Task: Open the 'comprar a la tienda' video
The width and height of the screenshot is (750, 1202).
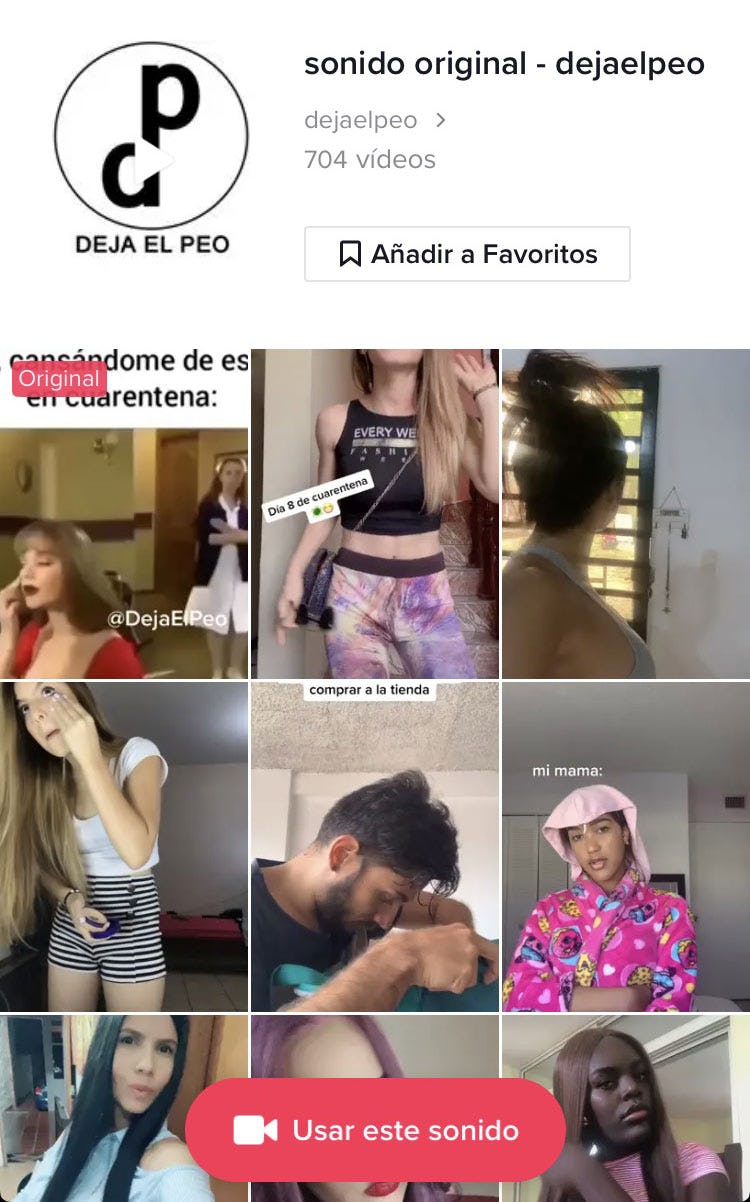Action: pyautogui.click(x=374, y=846)
